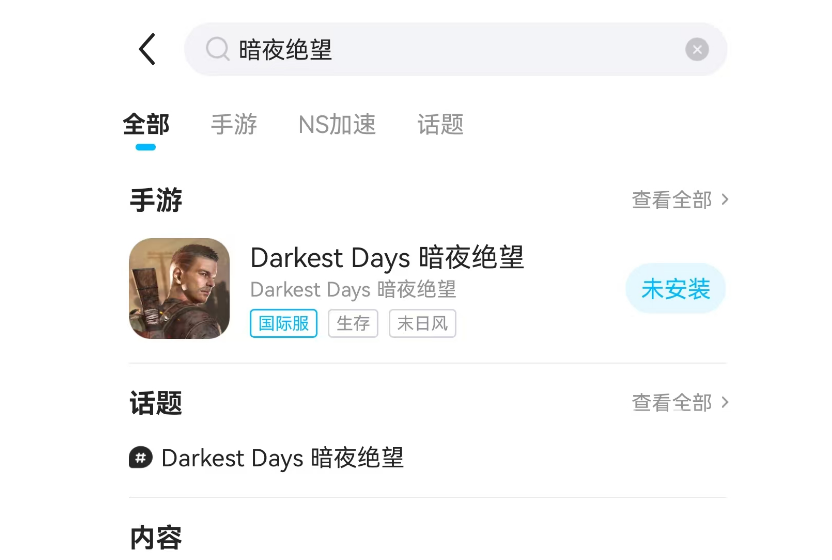Viewport: 832px width, 560px height.
Task: Tap the search field containing 暗夜绝望
Action: [440, 49]
